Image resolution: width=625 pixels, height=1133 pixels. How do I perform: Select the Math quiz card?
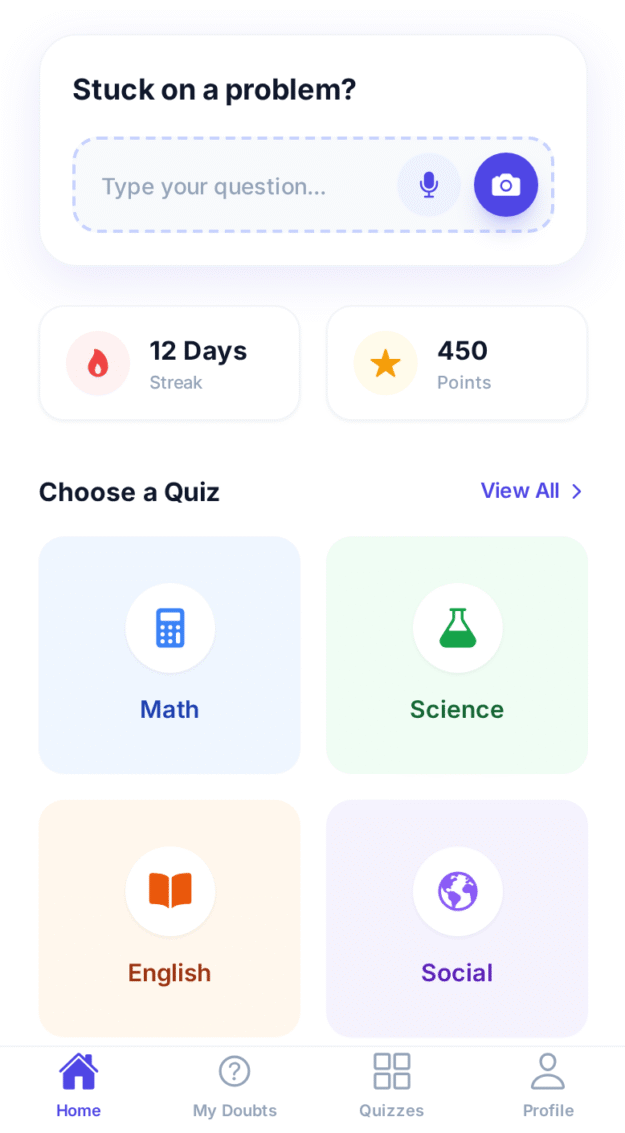coord(170,655)
